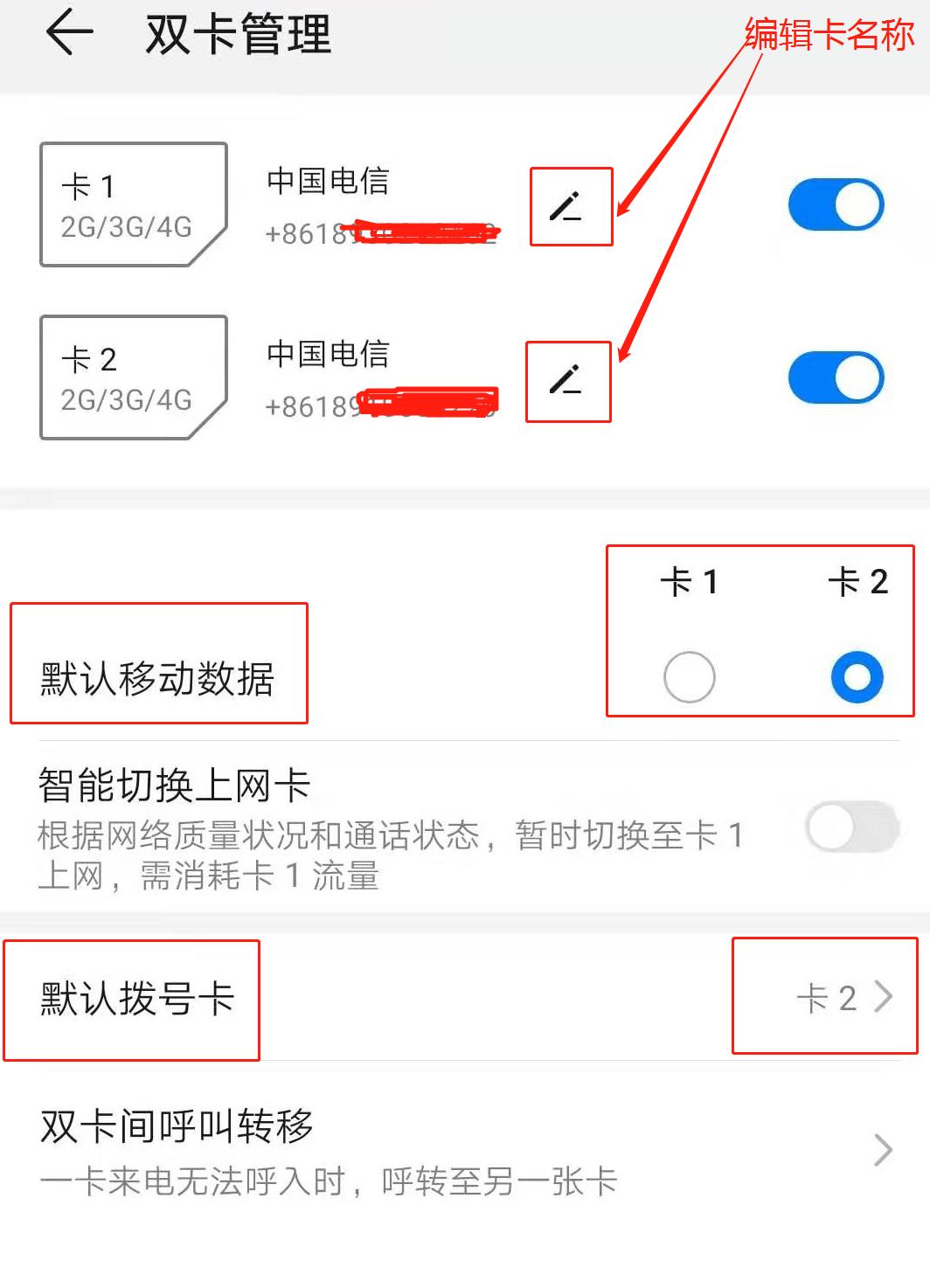
Task: Disable the 卡 1 SIM toggle
Action: tap(835, 203)
